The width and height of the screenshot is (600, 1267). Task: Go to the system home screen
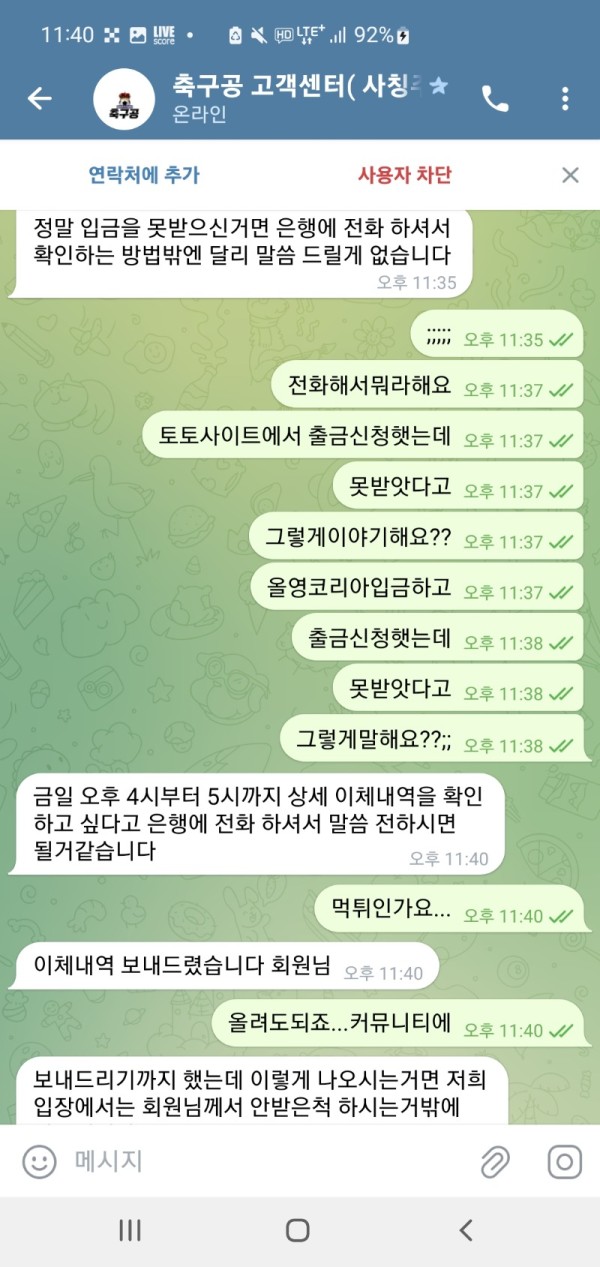coord(298,1230)
